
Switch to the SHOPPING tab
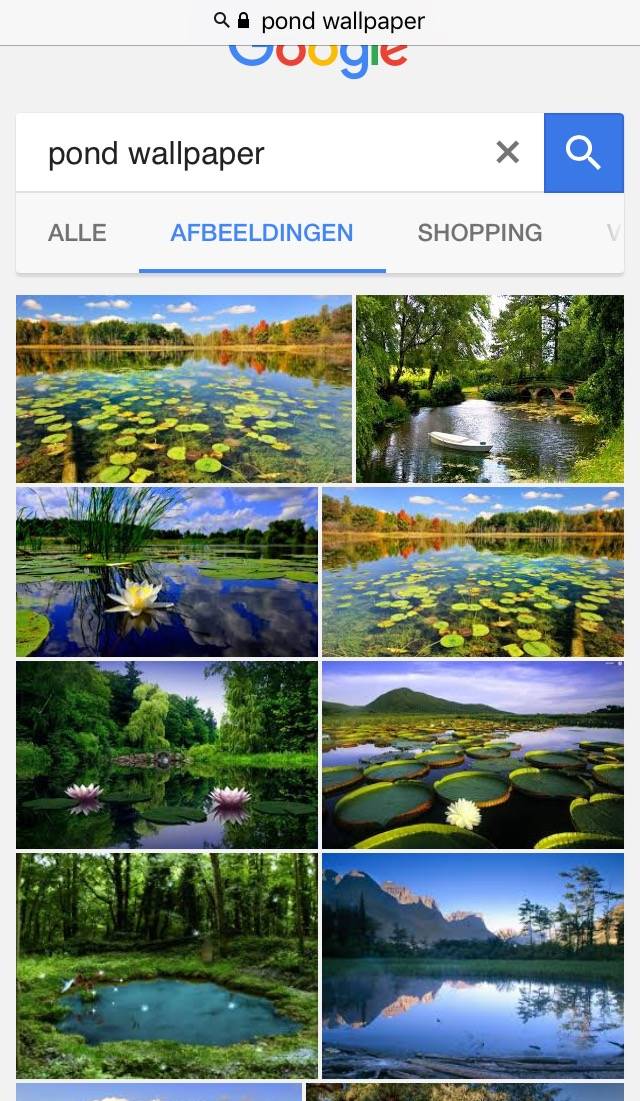click(480, 233)
